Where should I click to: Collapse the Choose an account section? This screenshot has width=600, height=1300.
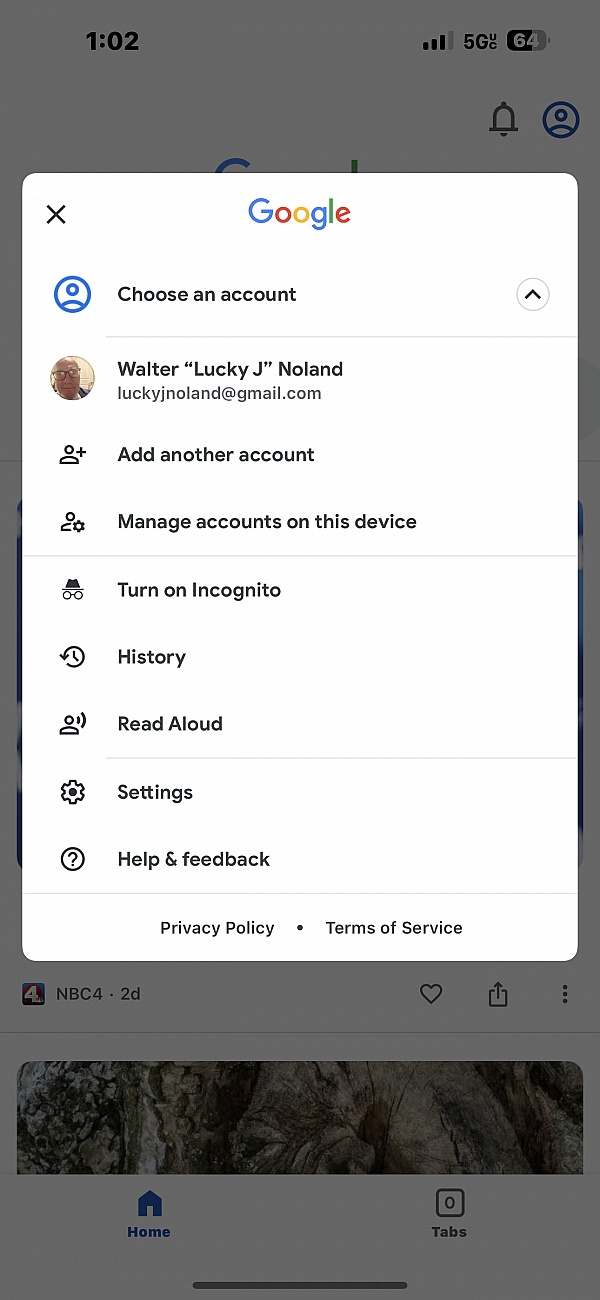pos(533,294)
